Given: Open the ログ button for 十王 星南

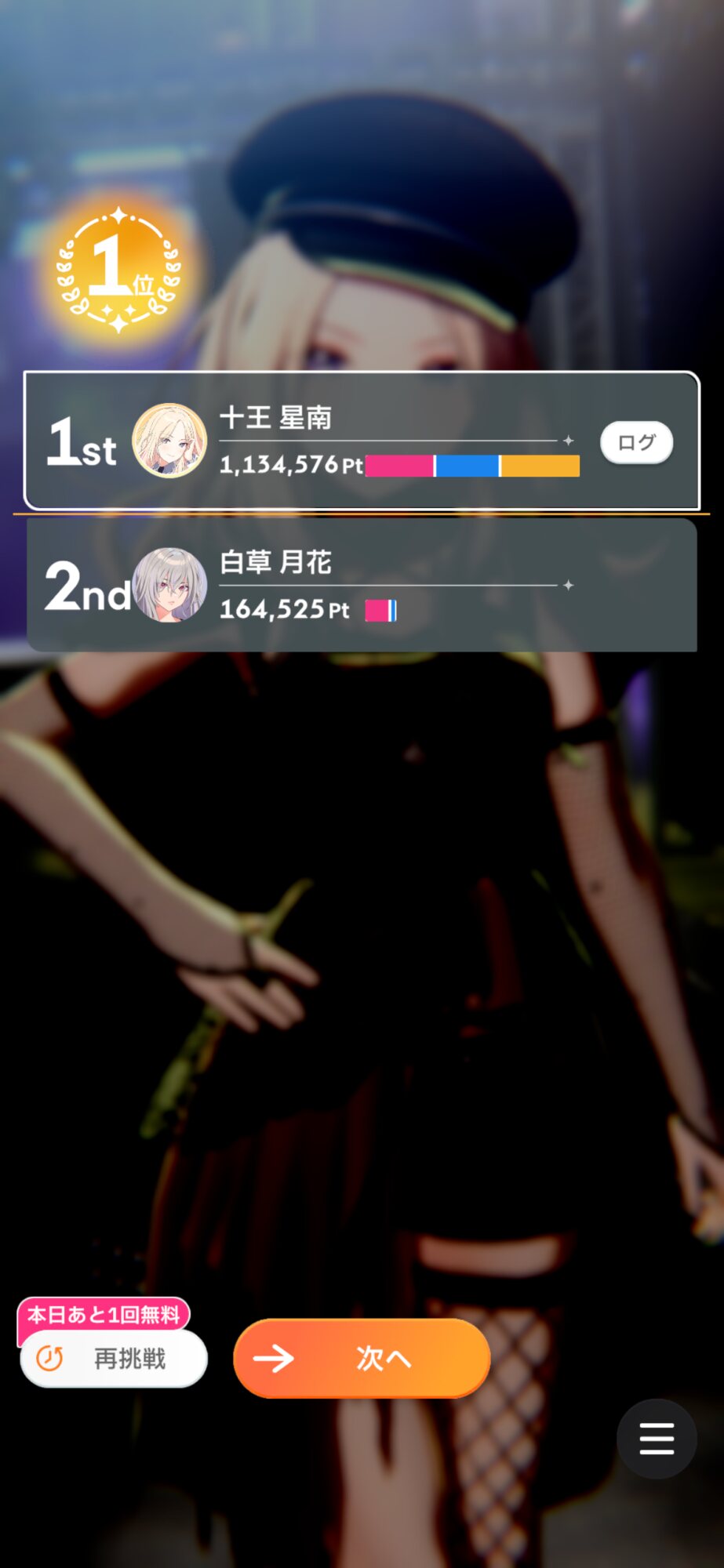Looking at the screenshot, I should 636,443.
